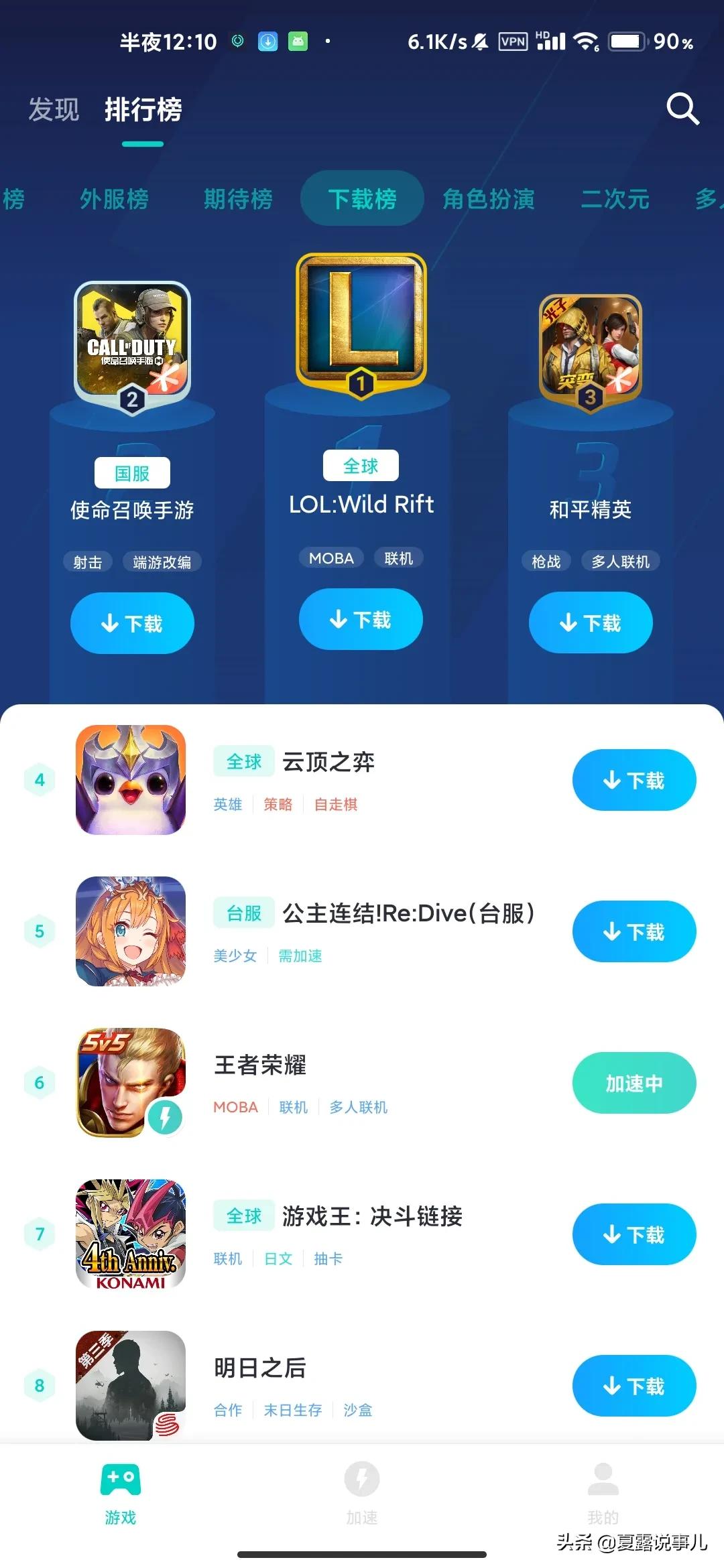Tap the 云顶之弈 penguin game icon

pos(131,779)
